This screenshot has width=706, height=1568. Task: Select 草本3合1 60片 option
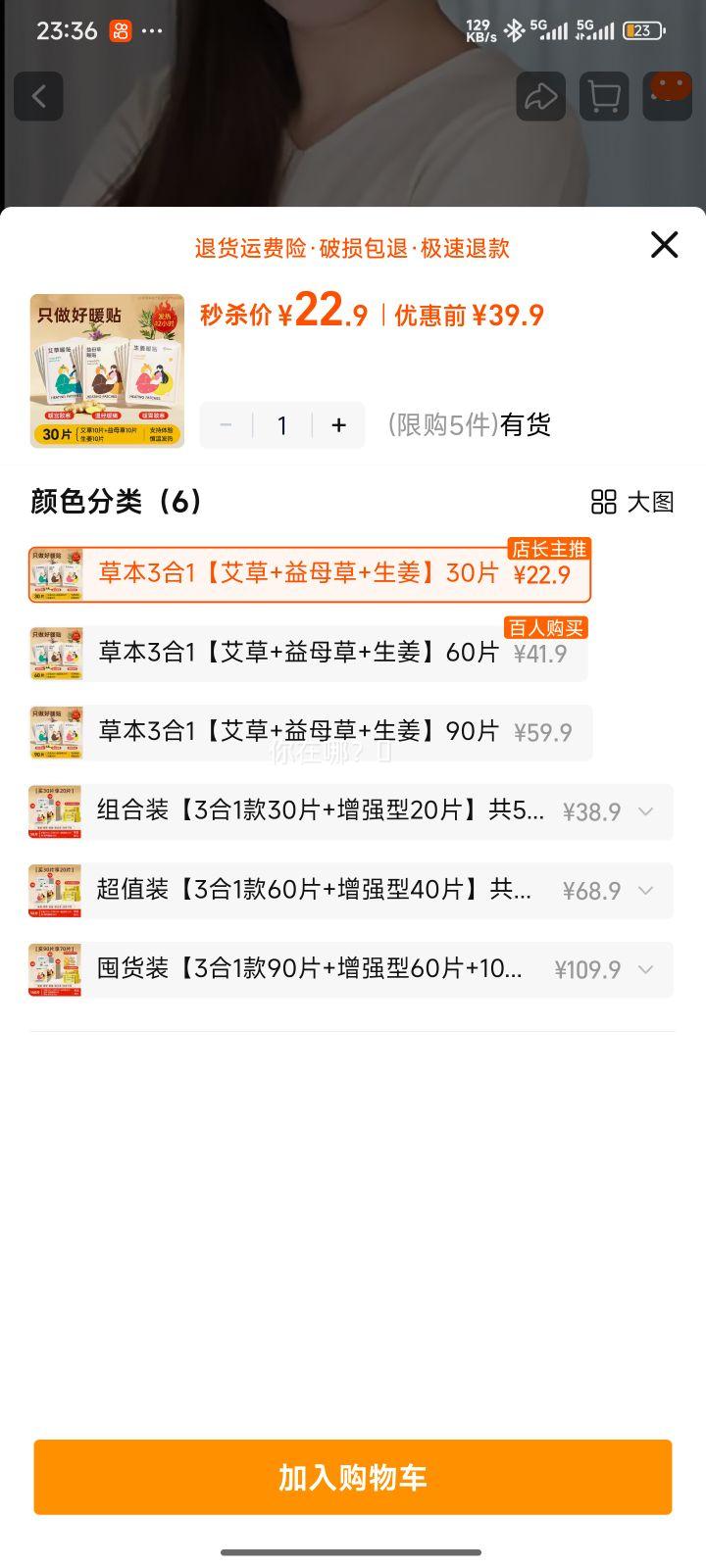(x=309, y=654)
